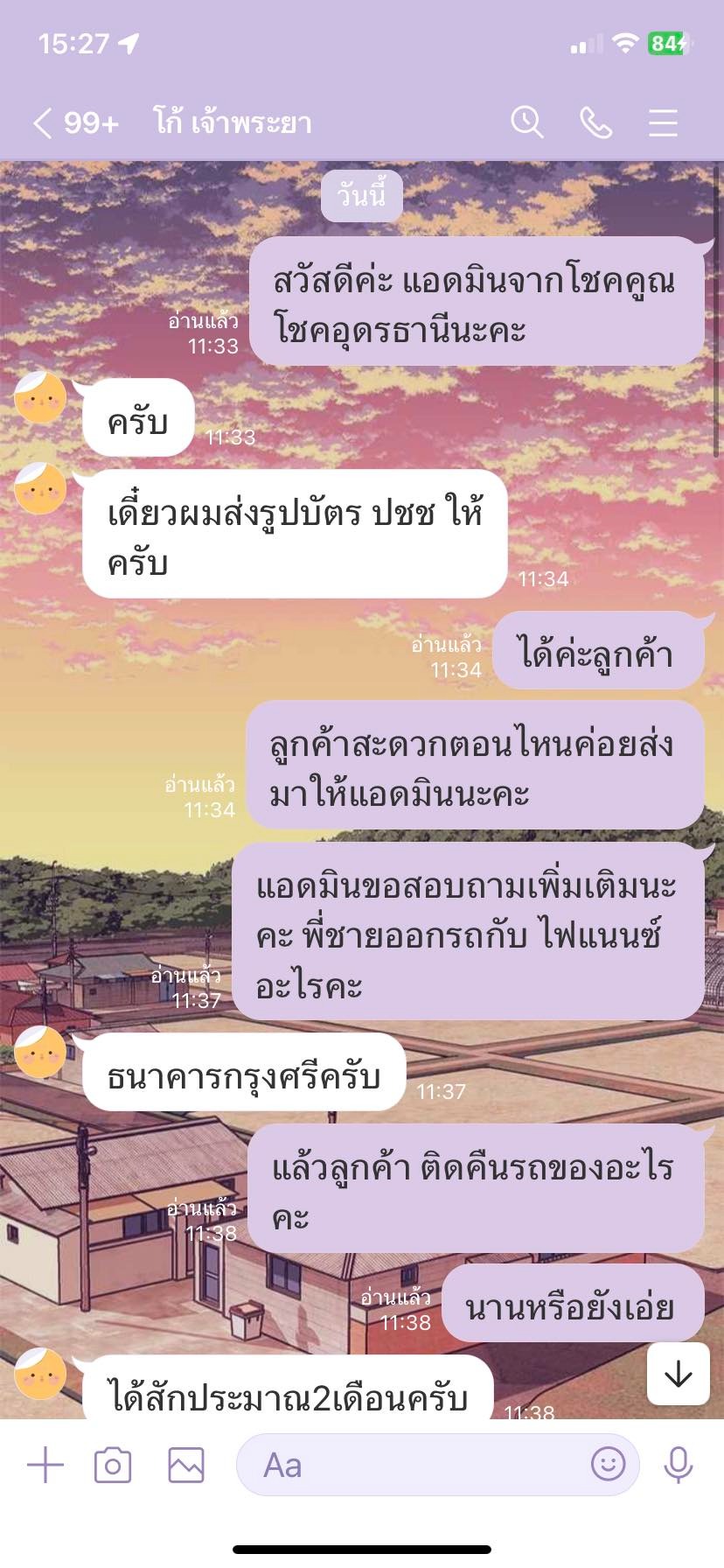
Task: Pick an image from the gallery
Action: 186,1464
